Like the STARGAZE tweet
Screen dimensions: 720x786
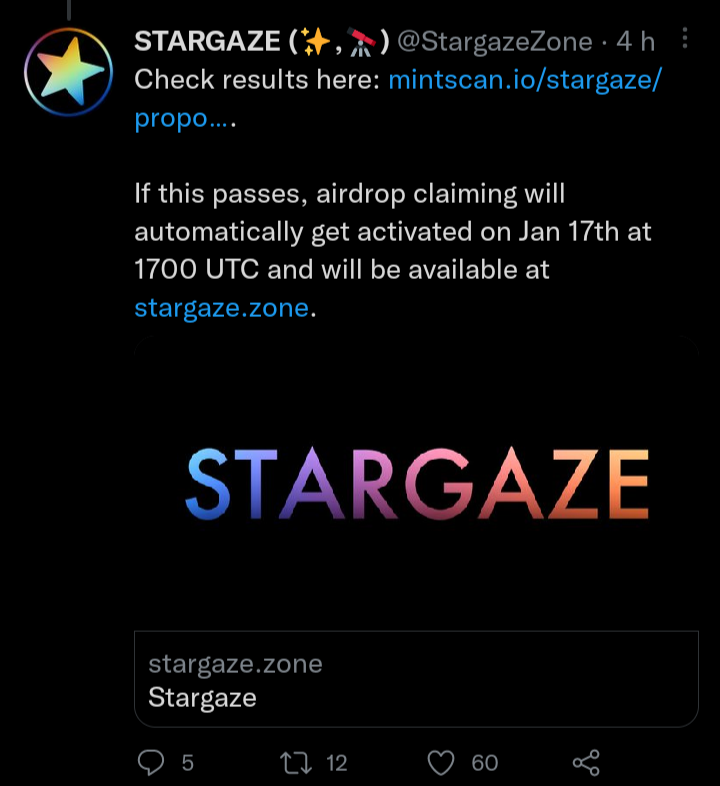442,763
